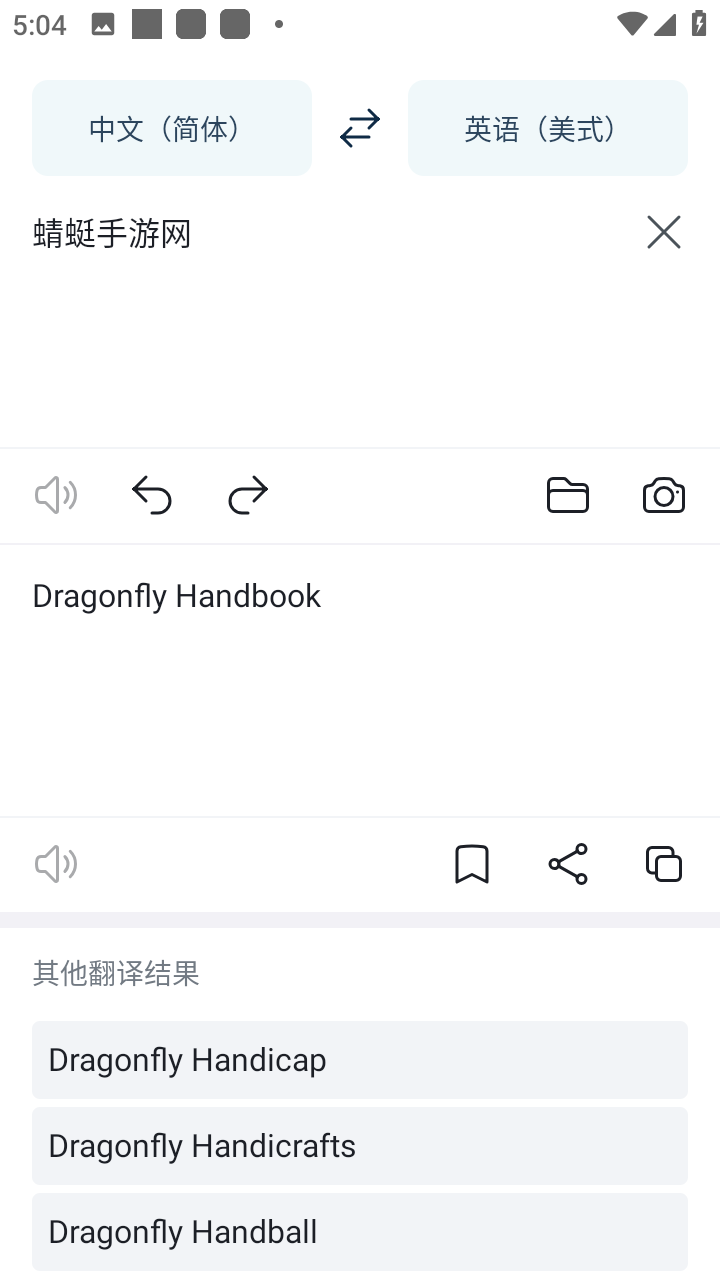This screenshot has width=720, height=1280.
Task: Listen to the source text pronunciation
Action: pos(56,495)
